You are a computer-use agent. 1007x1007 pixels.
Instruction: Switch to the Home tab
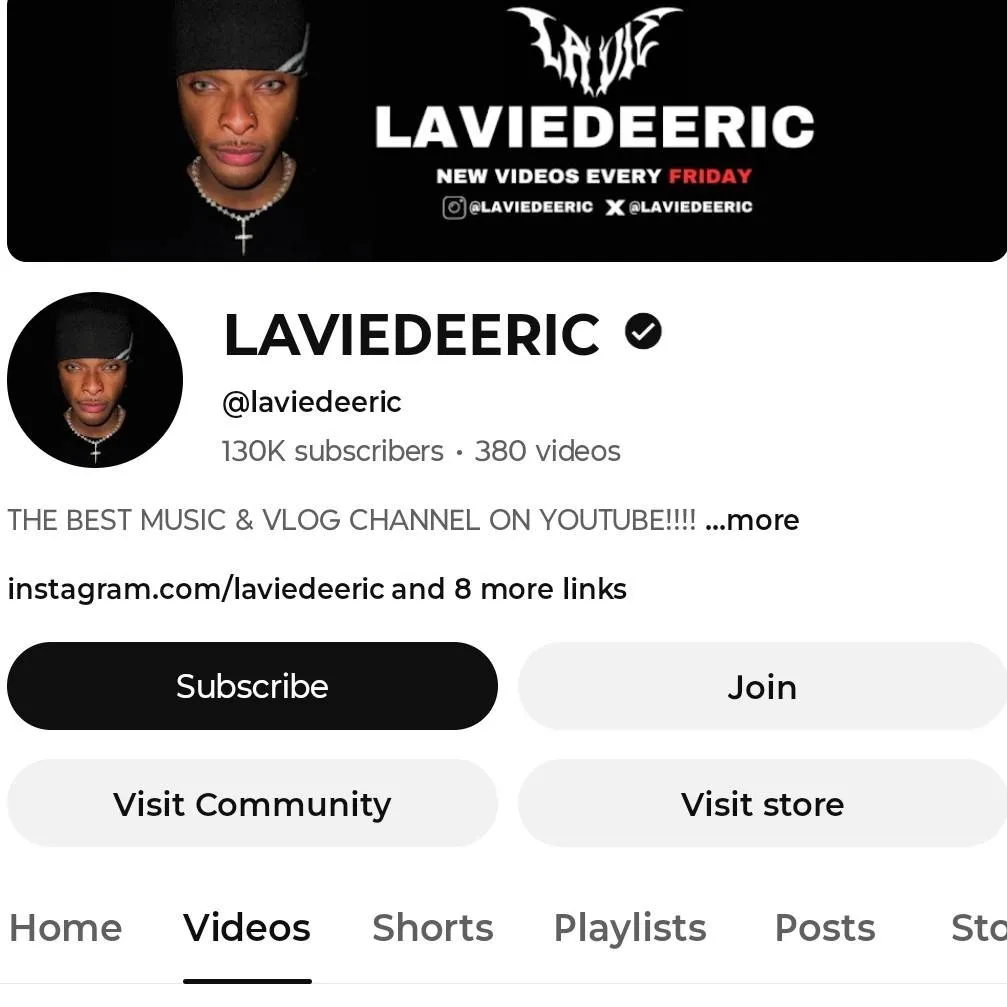click(65, 928)
